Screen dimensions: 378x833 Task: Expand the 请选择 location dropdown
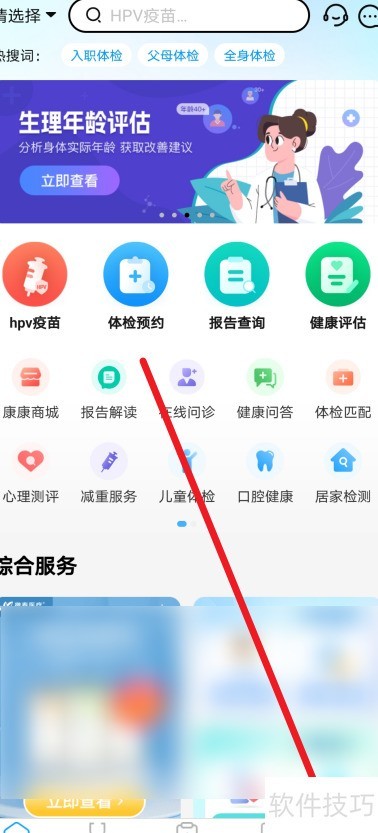28,15
